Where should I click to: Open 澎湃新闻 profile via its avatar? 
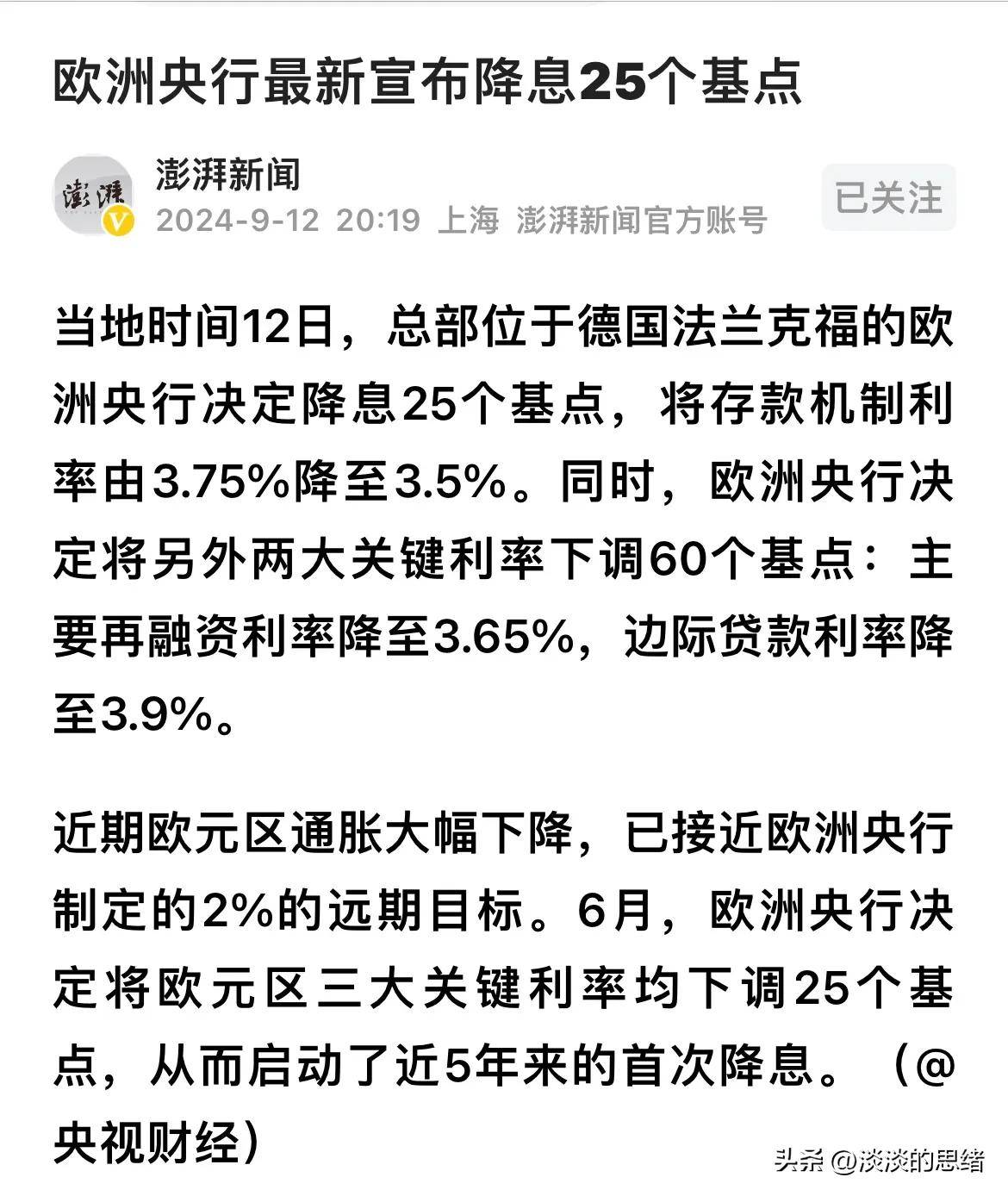click(93, 196)
